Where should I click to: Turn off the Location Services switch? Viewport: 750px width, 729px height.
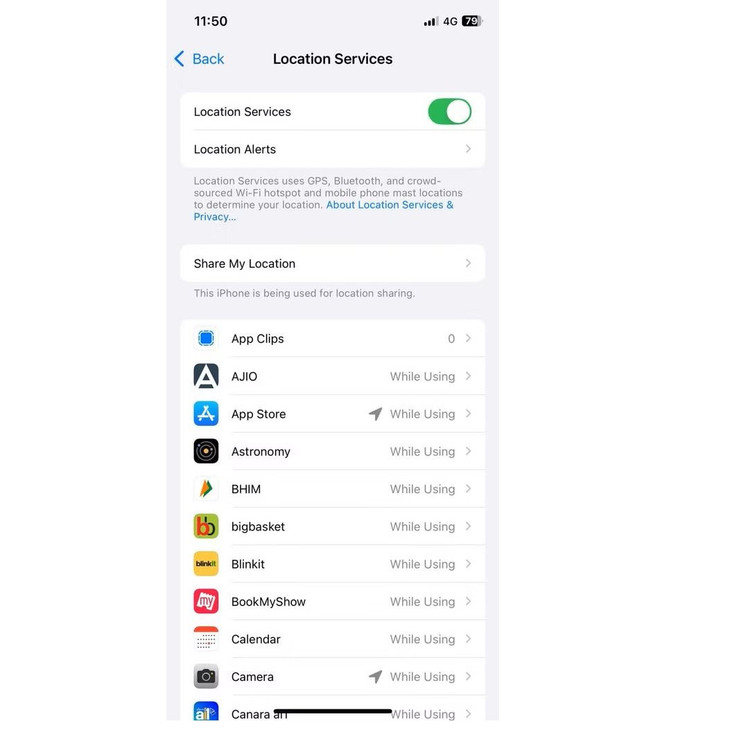point(449,112)
